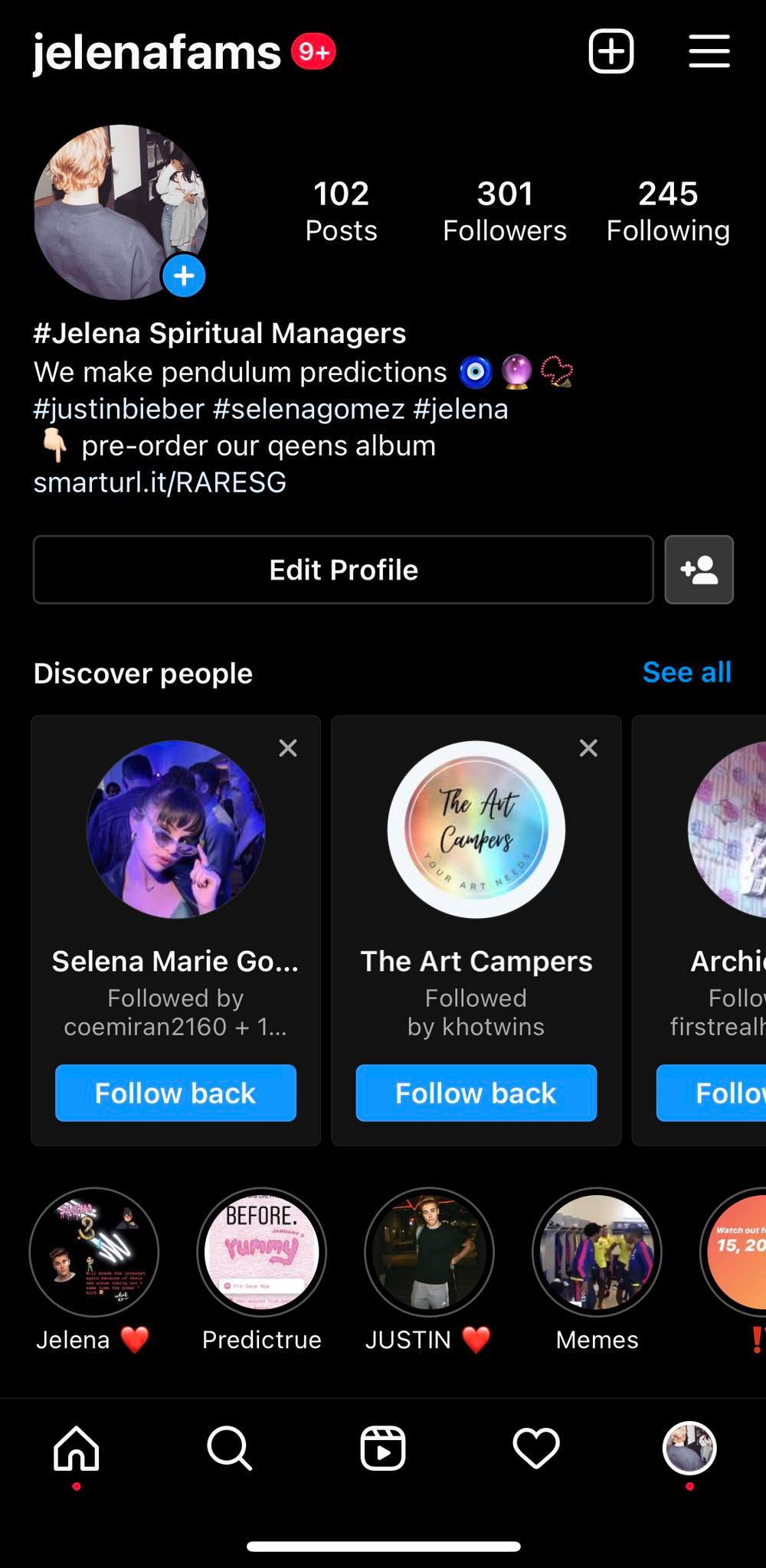Switch to the Search tab
The image size is (766, 1568).
[x=229, y=1449]
